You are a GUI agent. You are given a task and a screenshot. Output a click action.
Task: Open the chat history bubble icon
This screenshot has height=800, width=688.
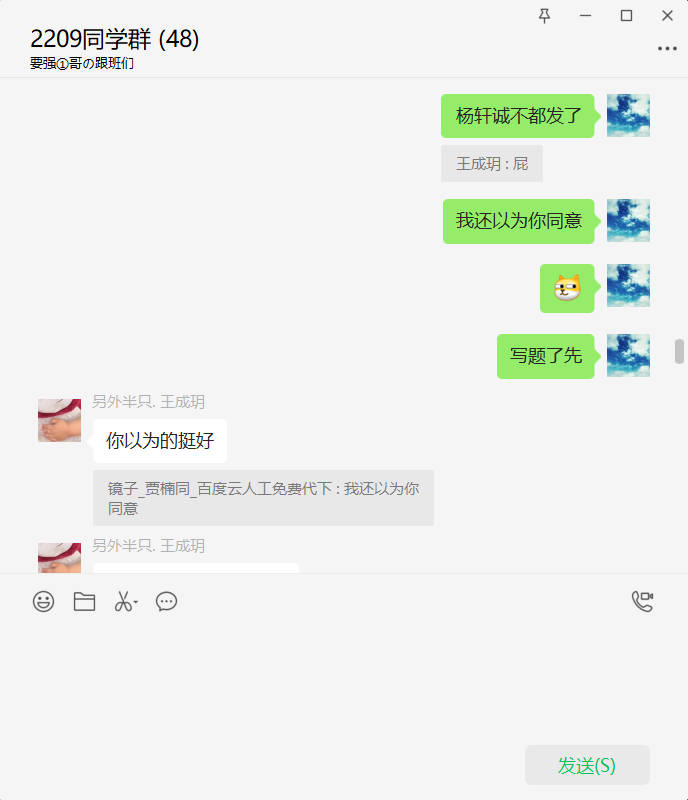[x=166, y=601]
